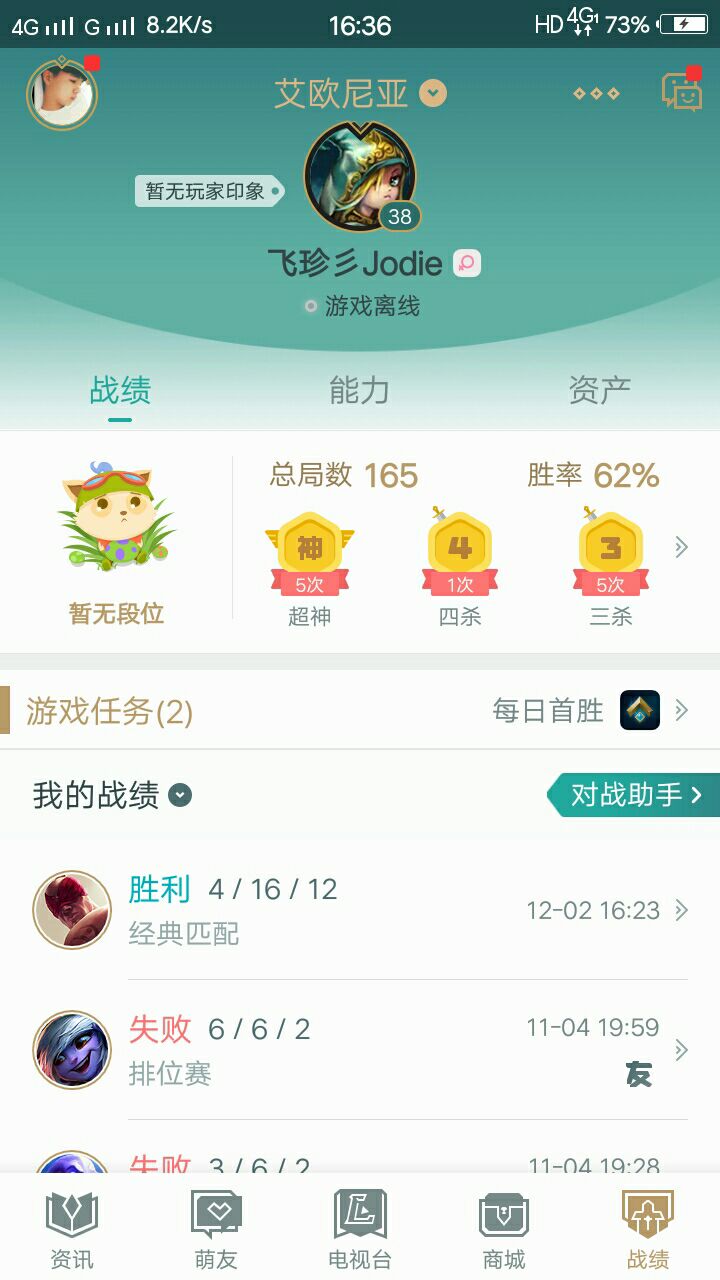Open the 胜利 4/16/12 match record

[360, 910]
